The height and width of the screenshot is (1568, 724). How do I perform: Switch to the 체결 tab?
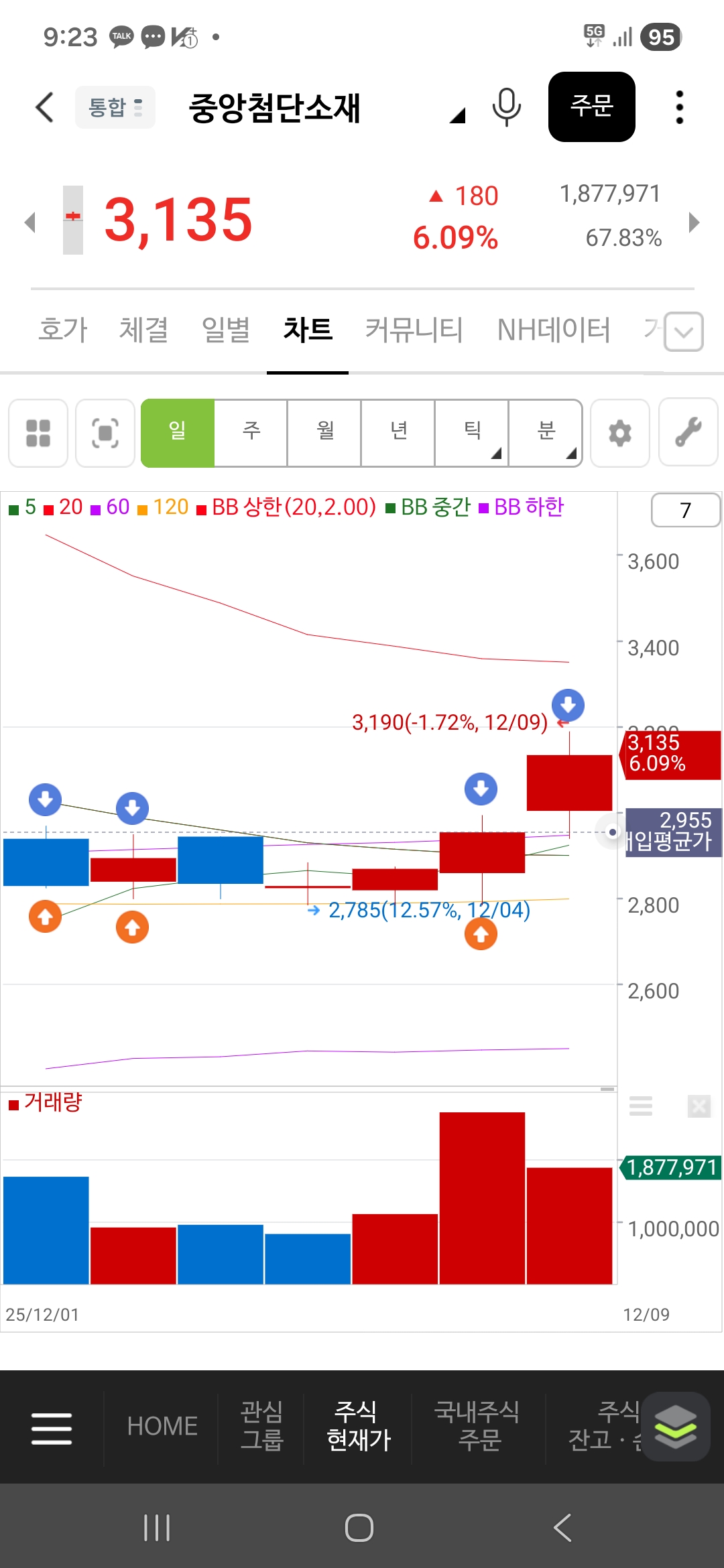pyautogui.click(x=143, y=330)
